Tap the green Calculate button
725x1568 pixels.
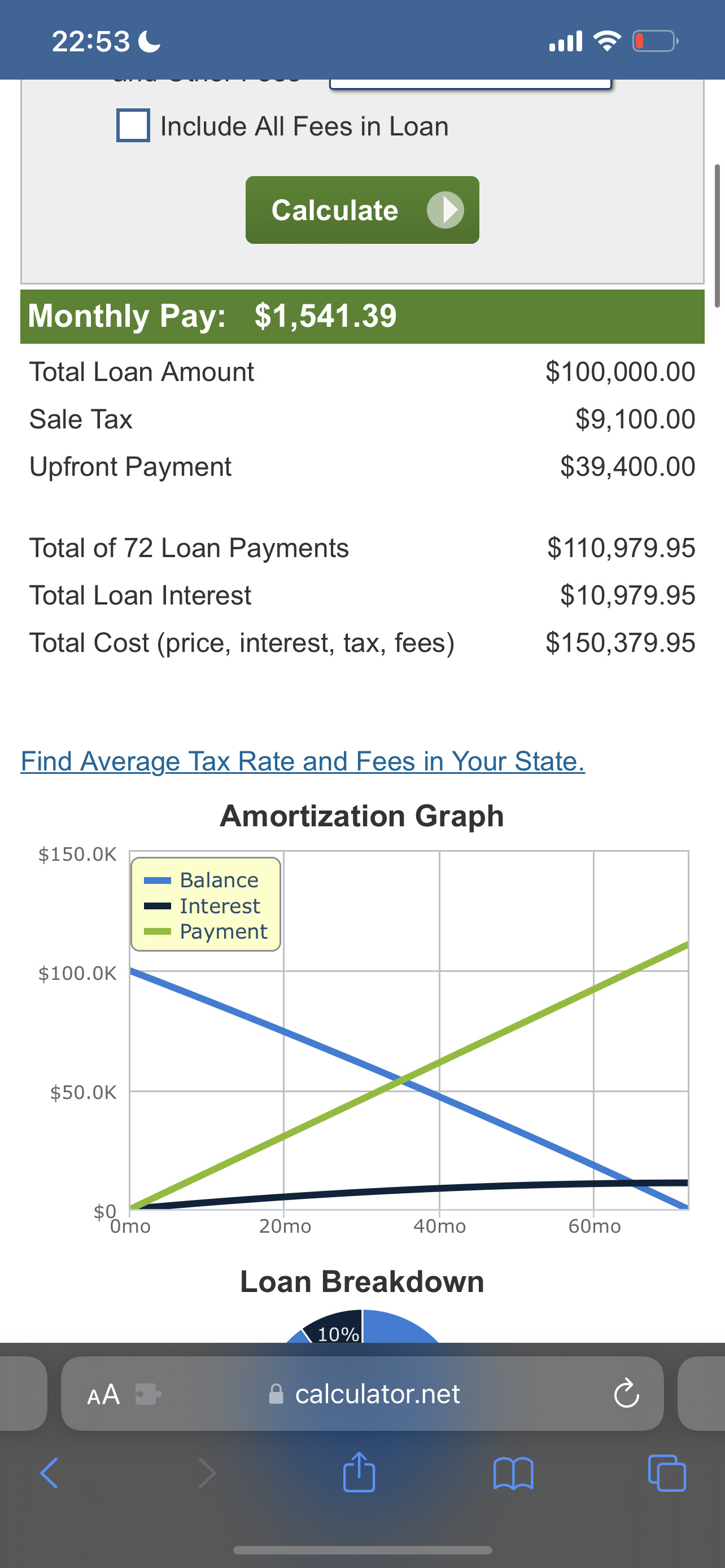pos(362,210)
